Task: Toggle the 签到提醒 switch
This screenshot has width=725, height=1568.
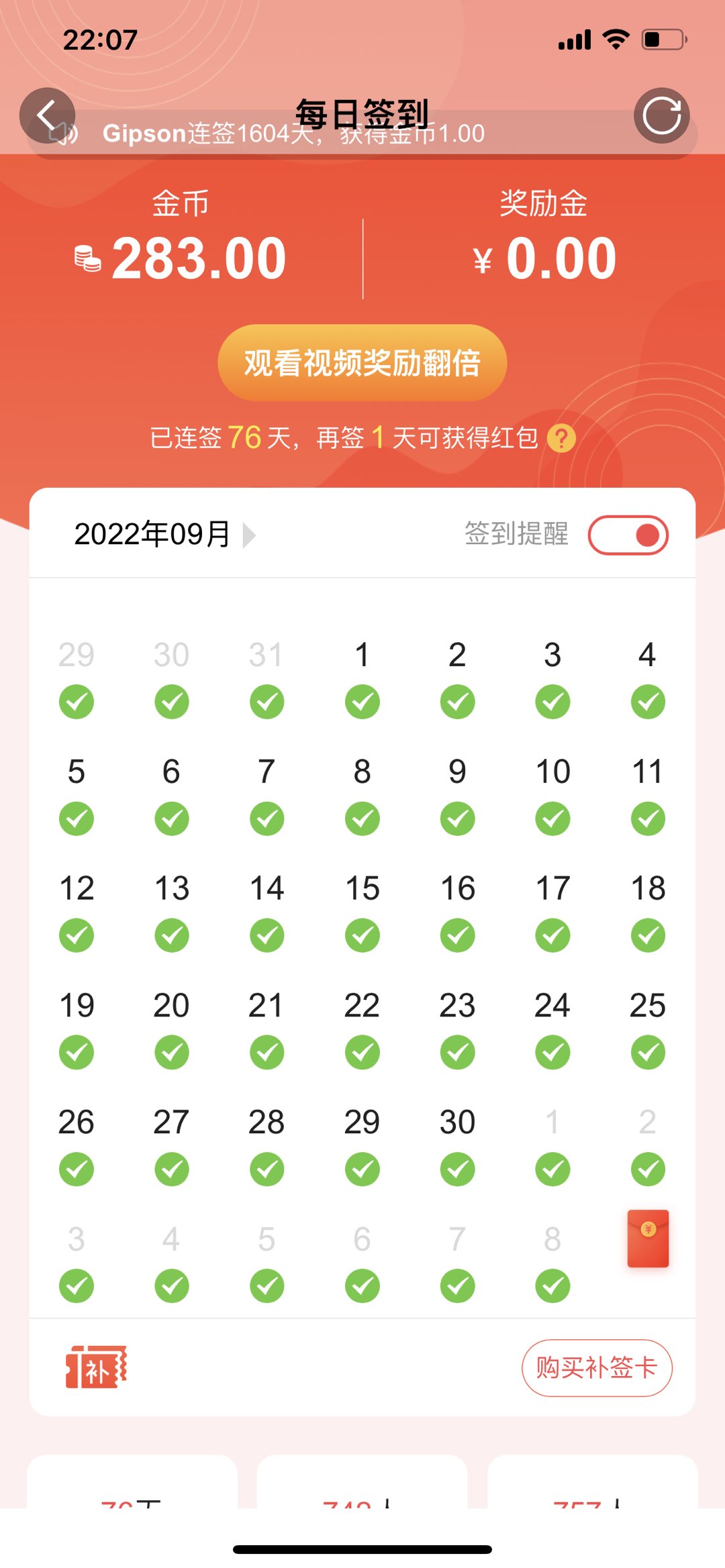Action: pos(628,535)
